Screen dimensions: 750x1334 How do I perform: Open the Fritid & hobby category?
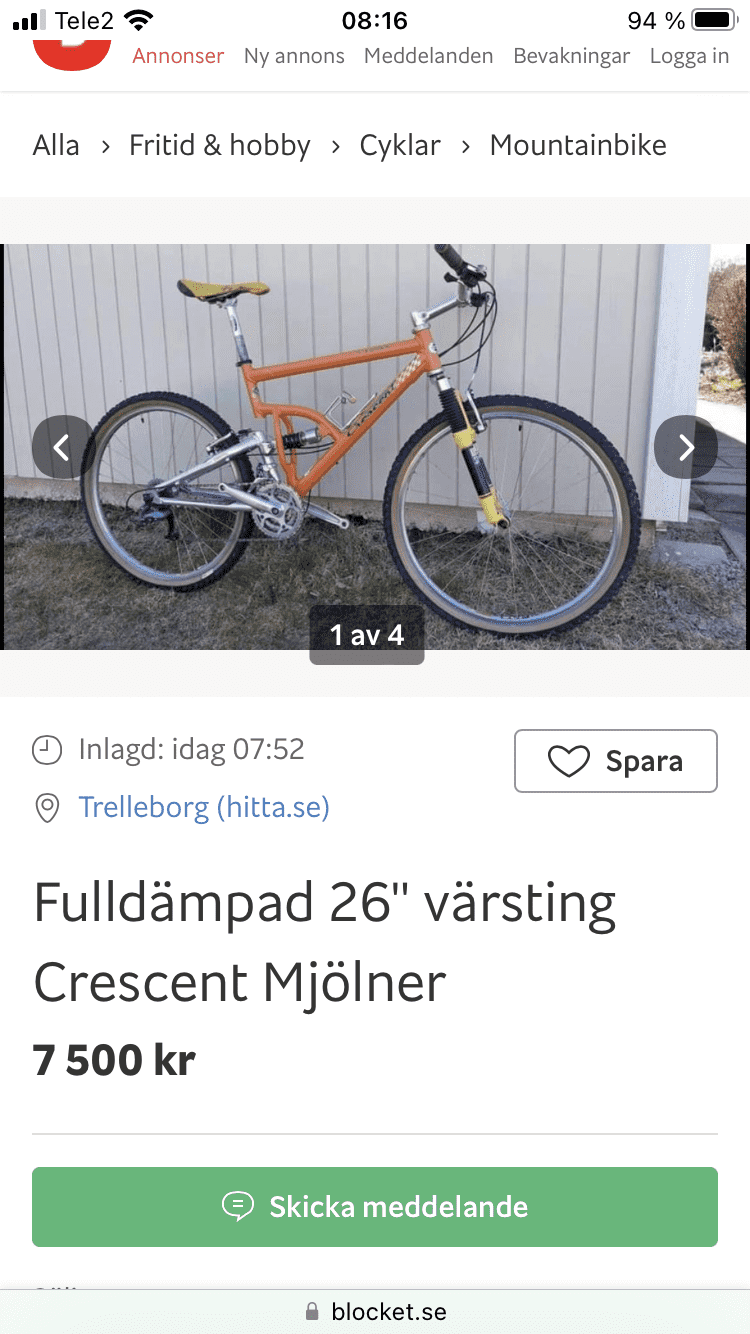point(220,146)
